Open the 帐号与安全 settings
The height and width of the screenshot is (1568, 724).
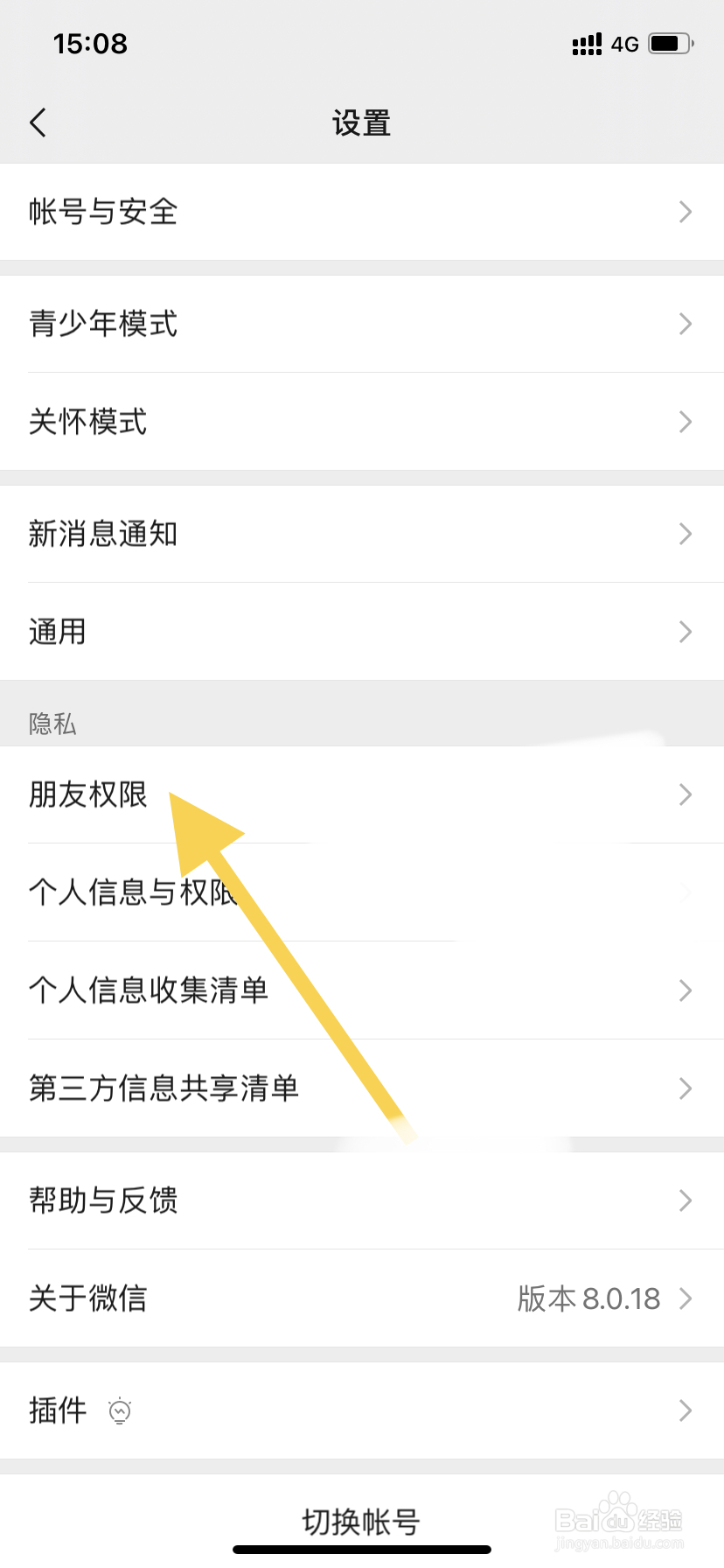click(x=103, y=212)
